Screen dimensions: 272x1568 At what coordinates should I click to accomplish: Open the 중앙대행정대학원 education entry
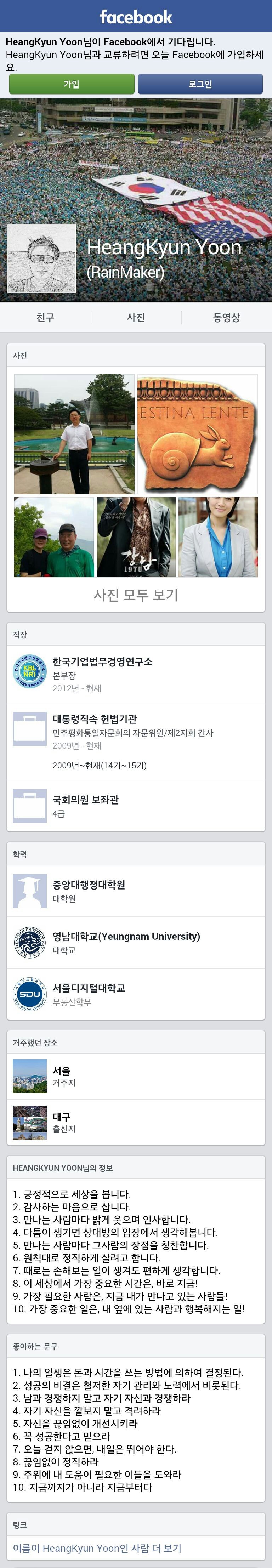[x=89, y=885]
